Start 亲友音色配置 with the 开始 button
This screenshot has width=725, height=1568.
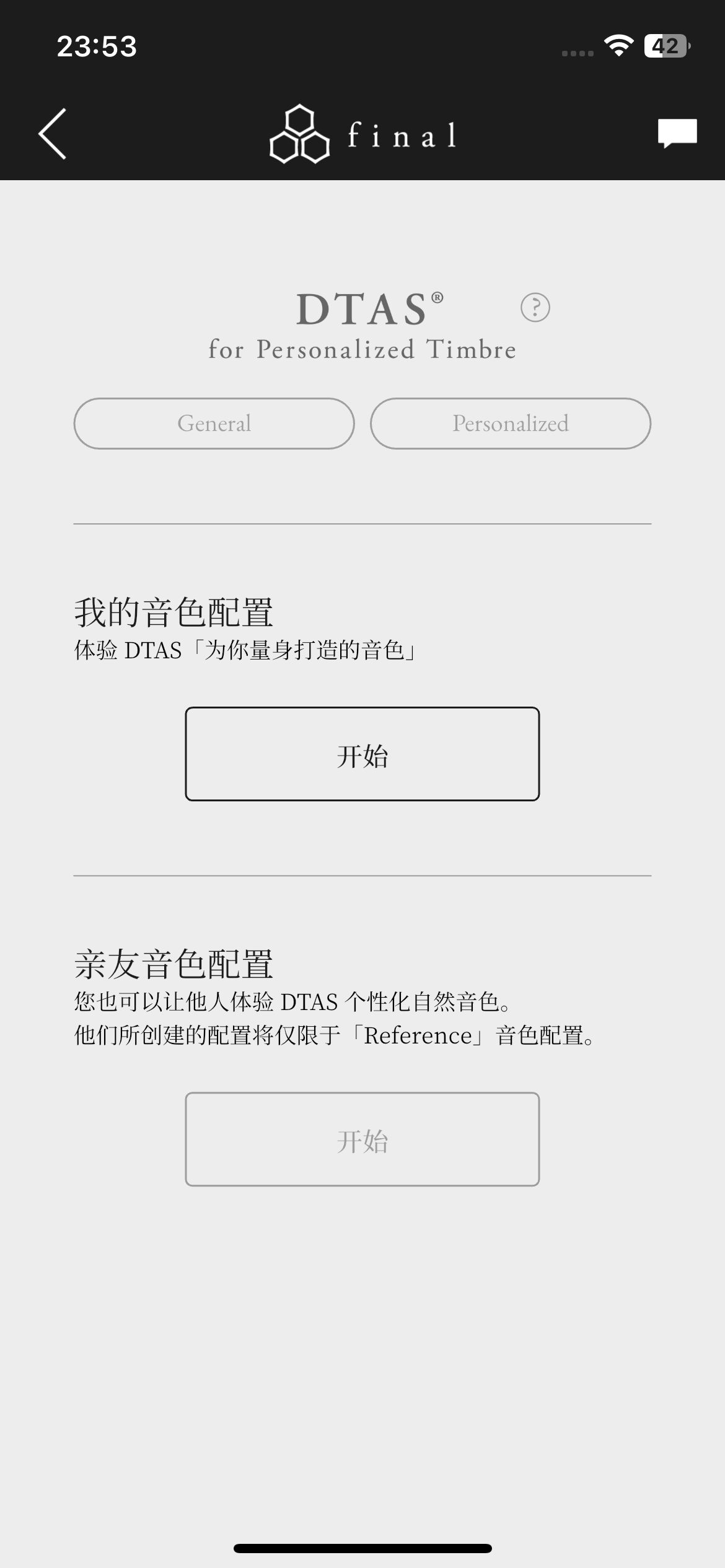362,1139
